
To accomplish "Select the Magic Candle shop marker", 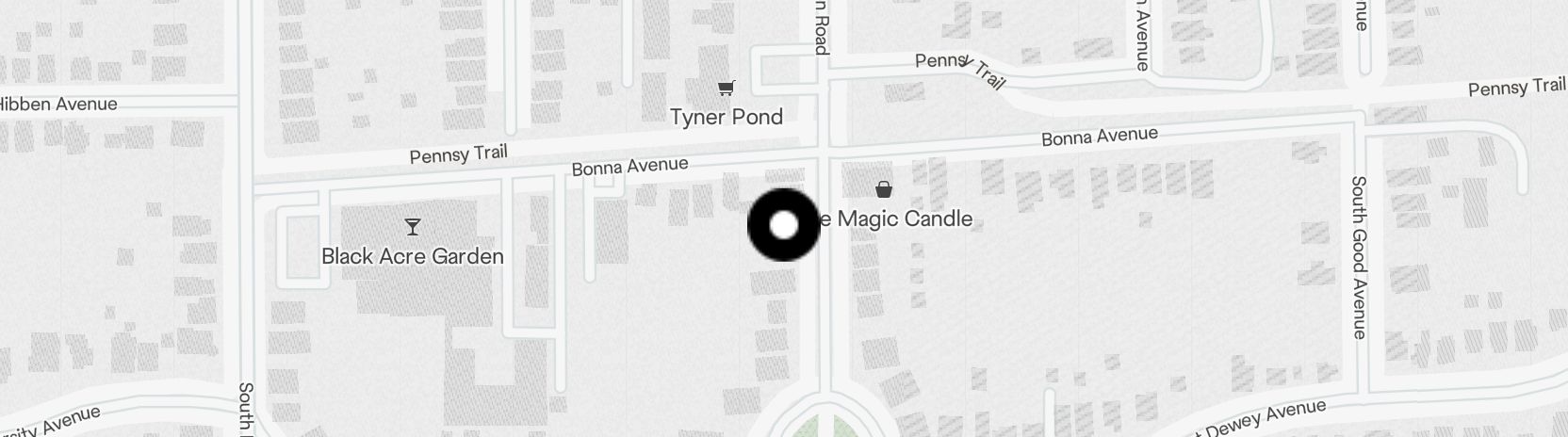I will coord(883,190).
